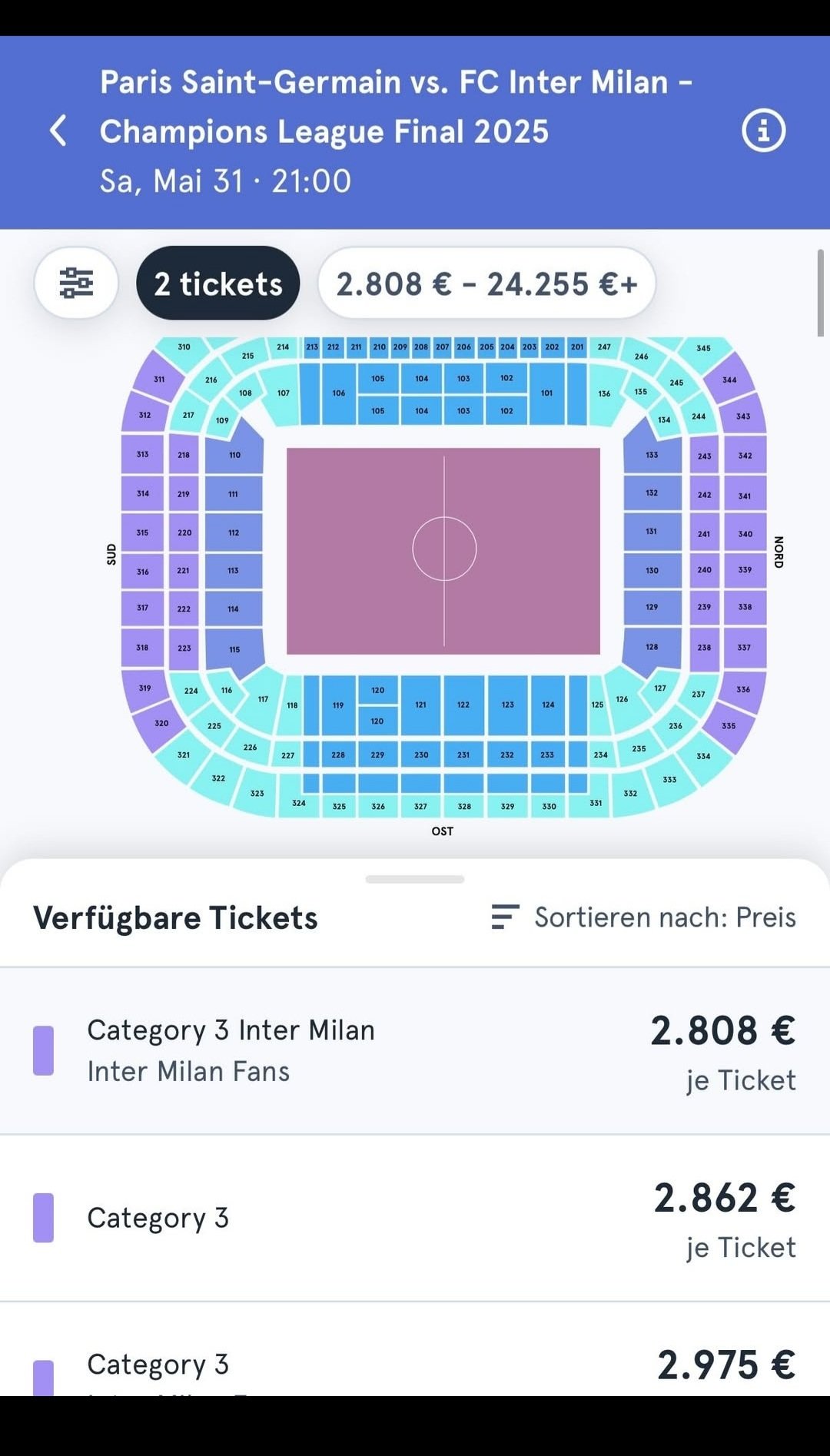Screen dimensions: 830x1456
Task: Choose section 112 on the stadium map
Action: coord(234,532)
